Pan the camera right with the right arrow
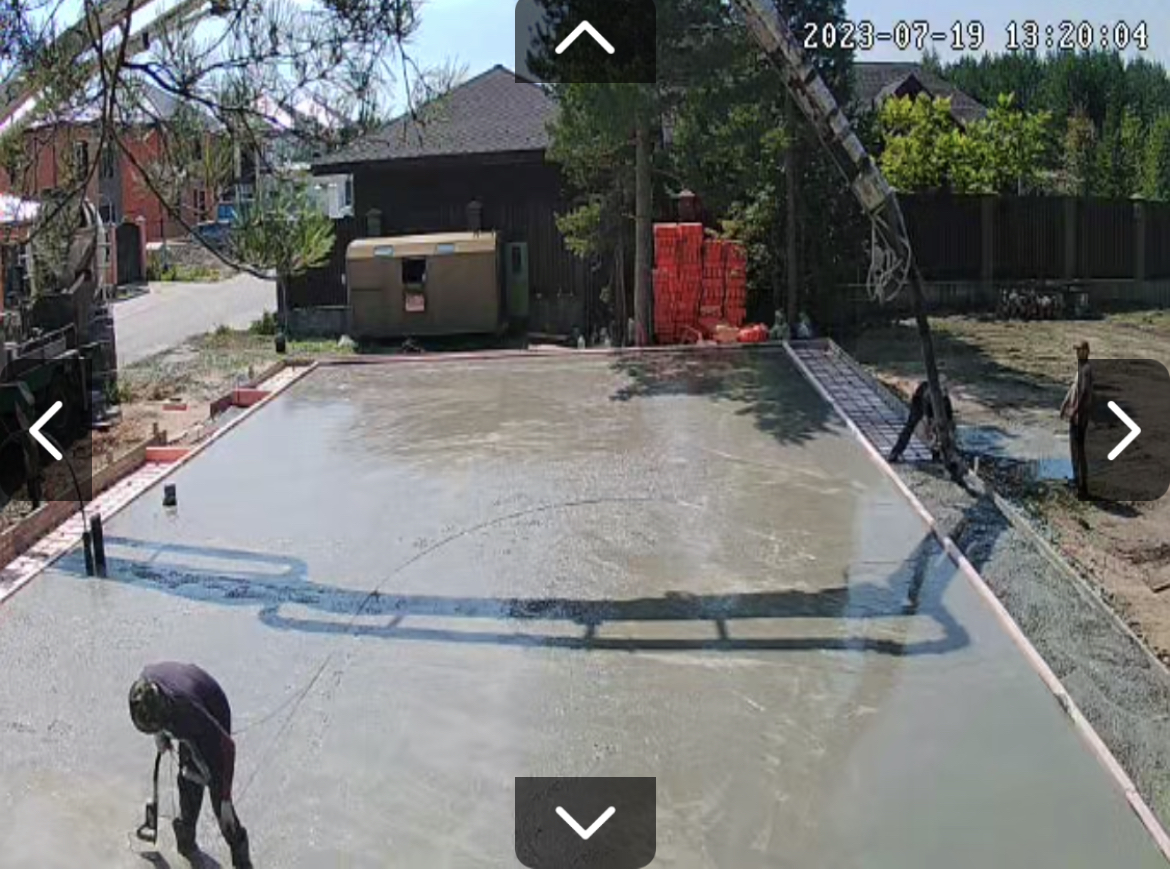 coord(1123,430)
